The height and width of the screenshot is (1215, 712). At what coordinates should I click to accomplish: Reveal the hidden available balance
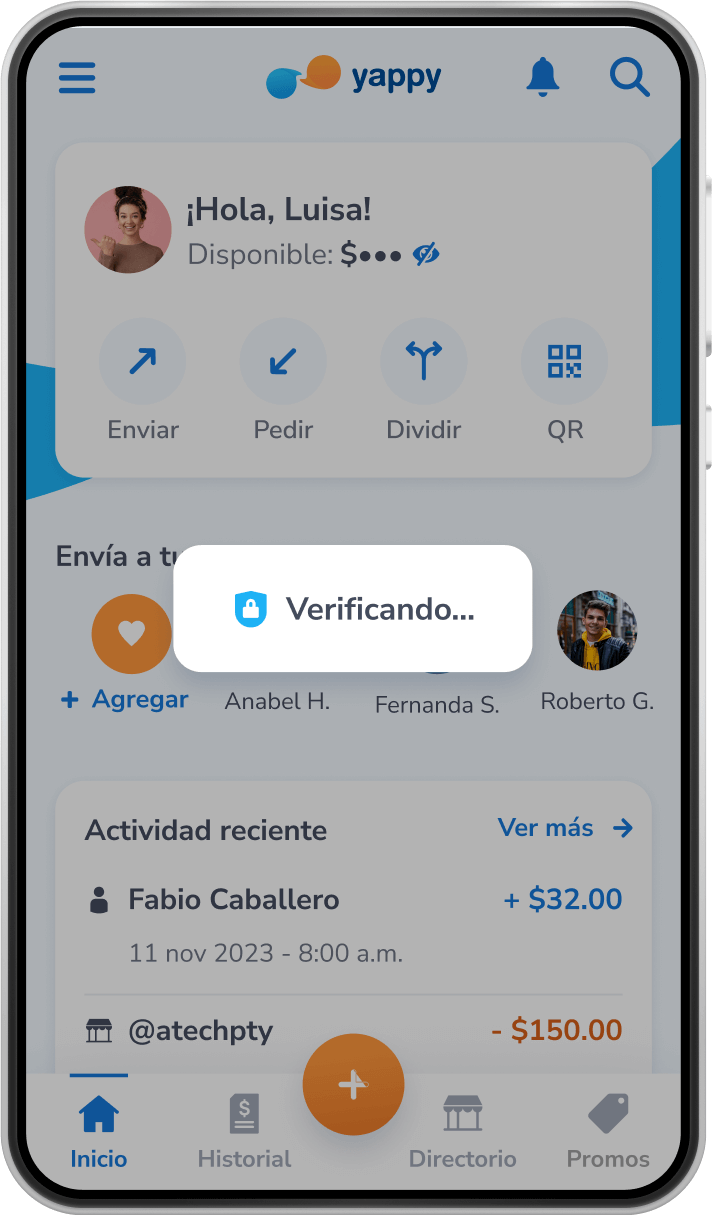pos(427,255)
